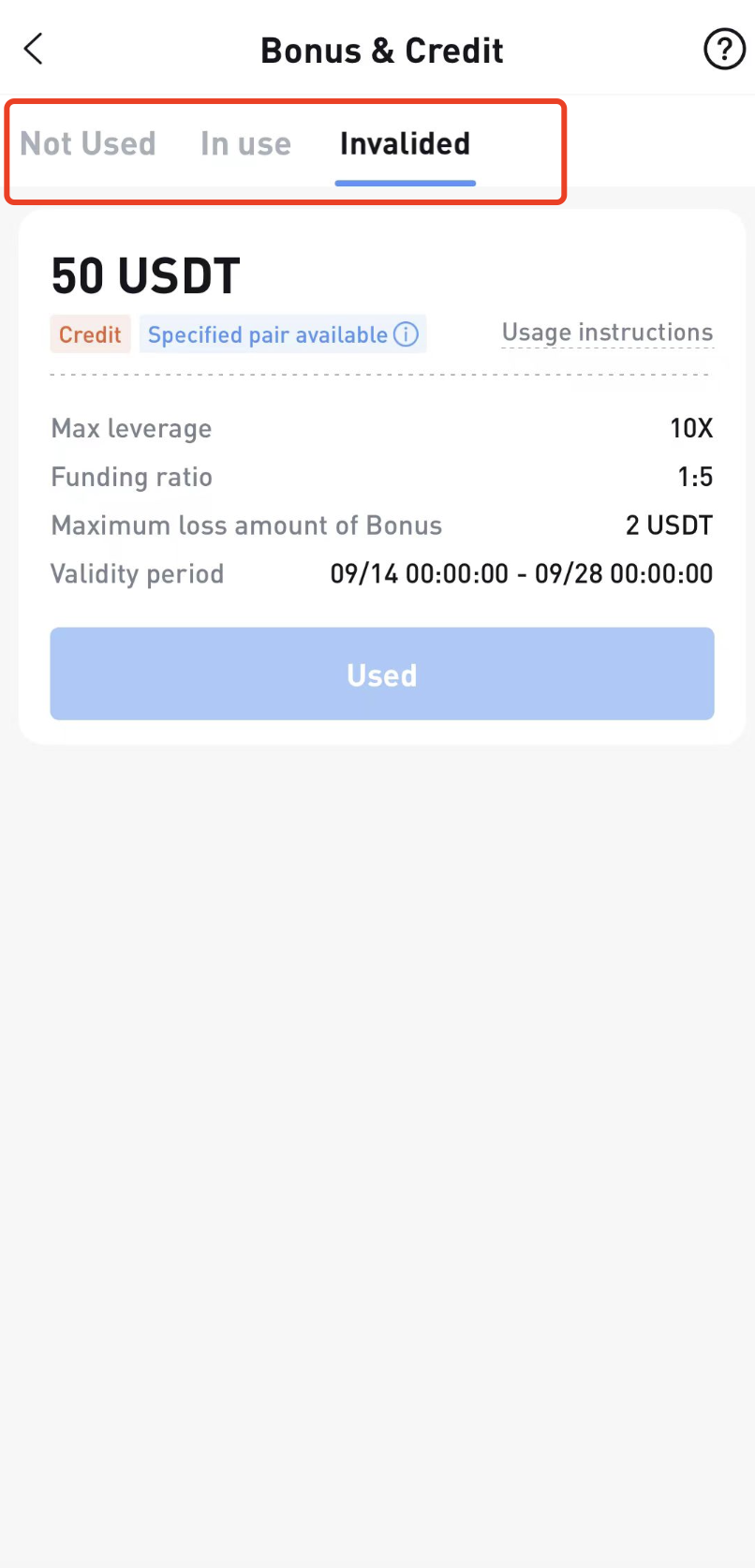Open the help question mark icon

[724, 50]
